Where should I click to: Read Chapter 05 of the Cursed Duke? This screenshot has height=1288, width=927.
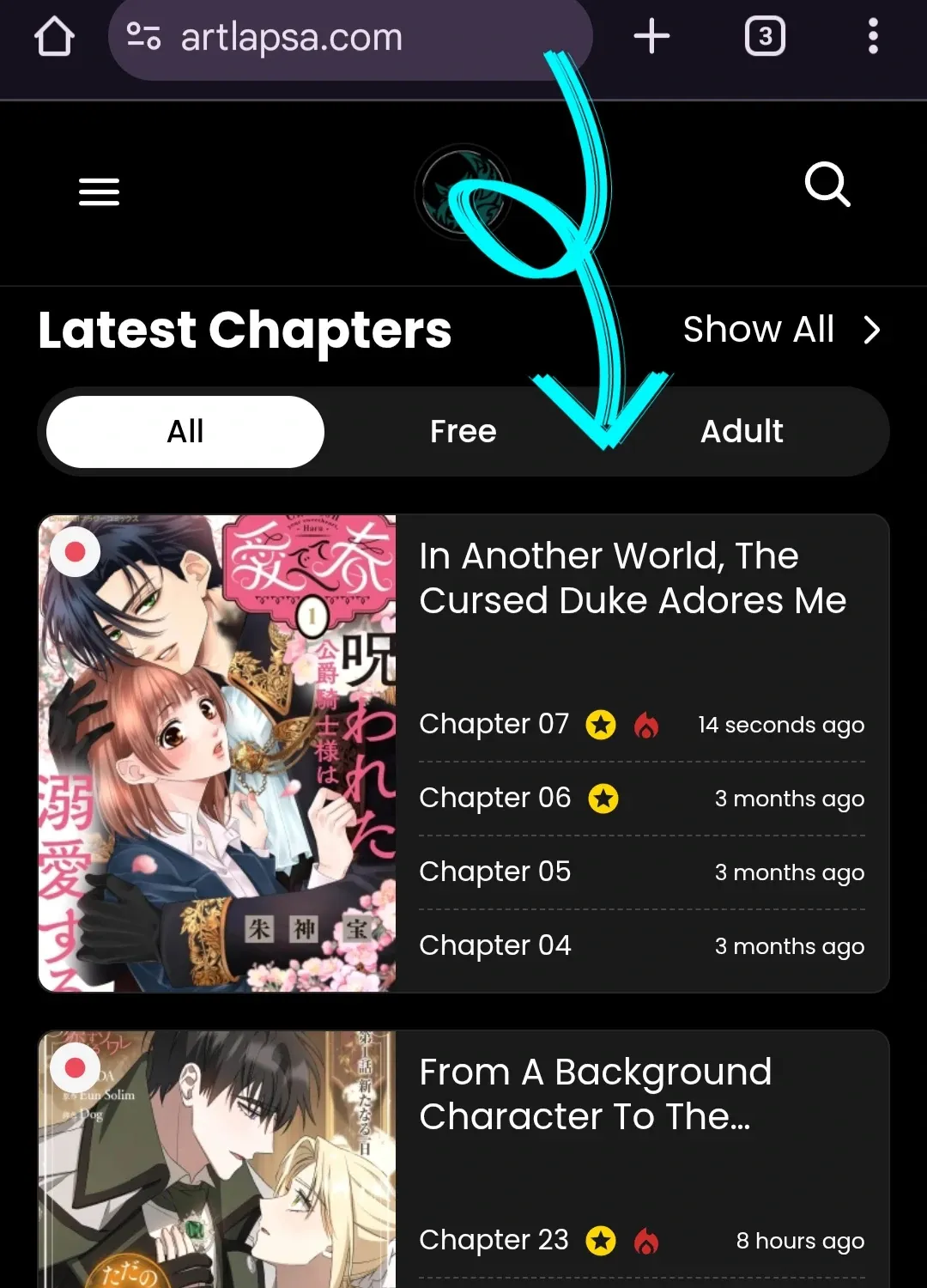point(495,872)
